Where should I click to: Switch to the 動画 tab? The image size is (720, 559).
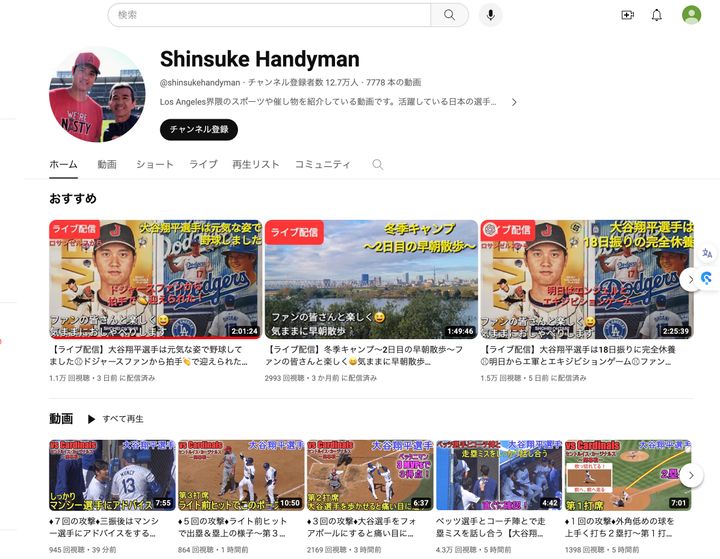point(107,164)
